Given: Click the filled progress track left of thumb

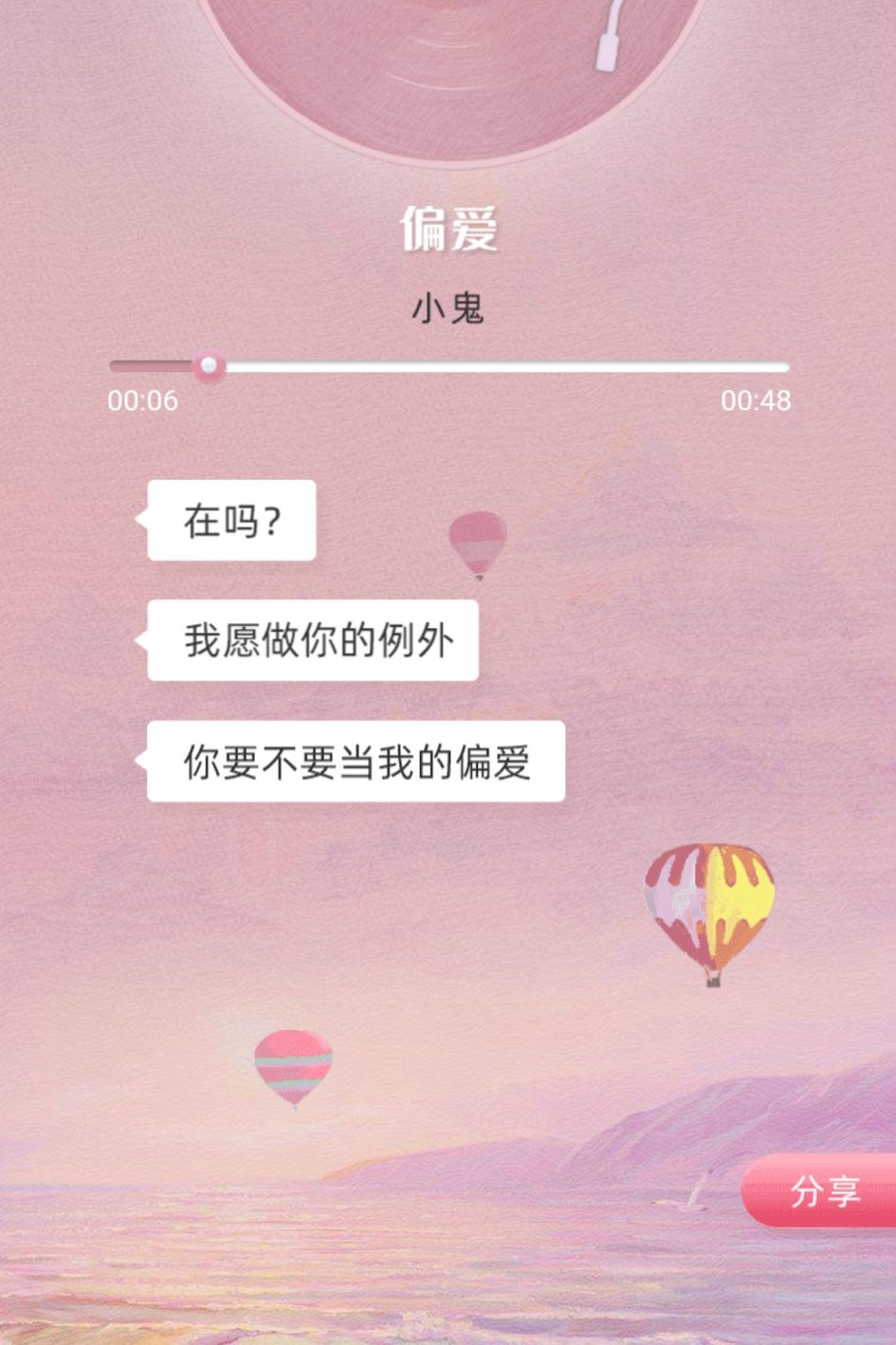Looking at the screenshot, I should pos(156,364).
